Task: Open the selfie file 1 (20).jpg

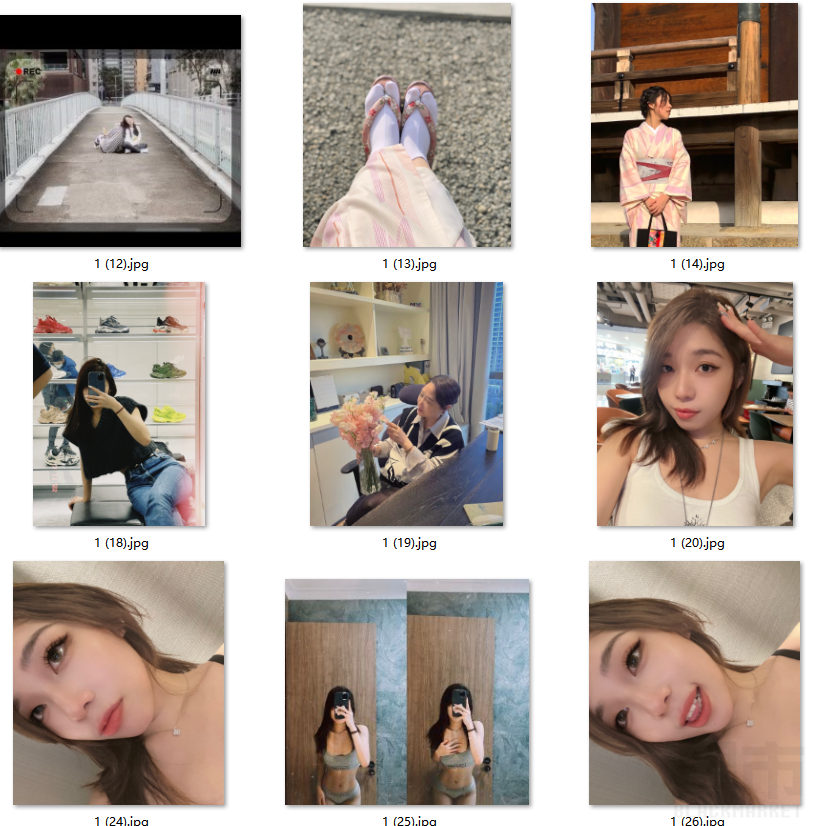Action: tap(695, 404)
